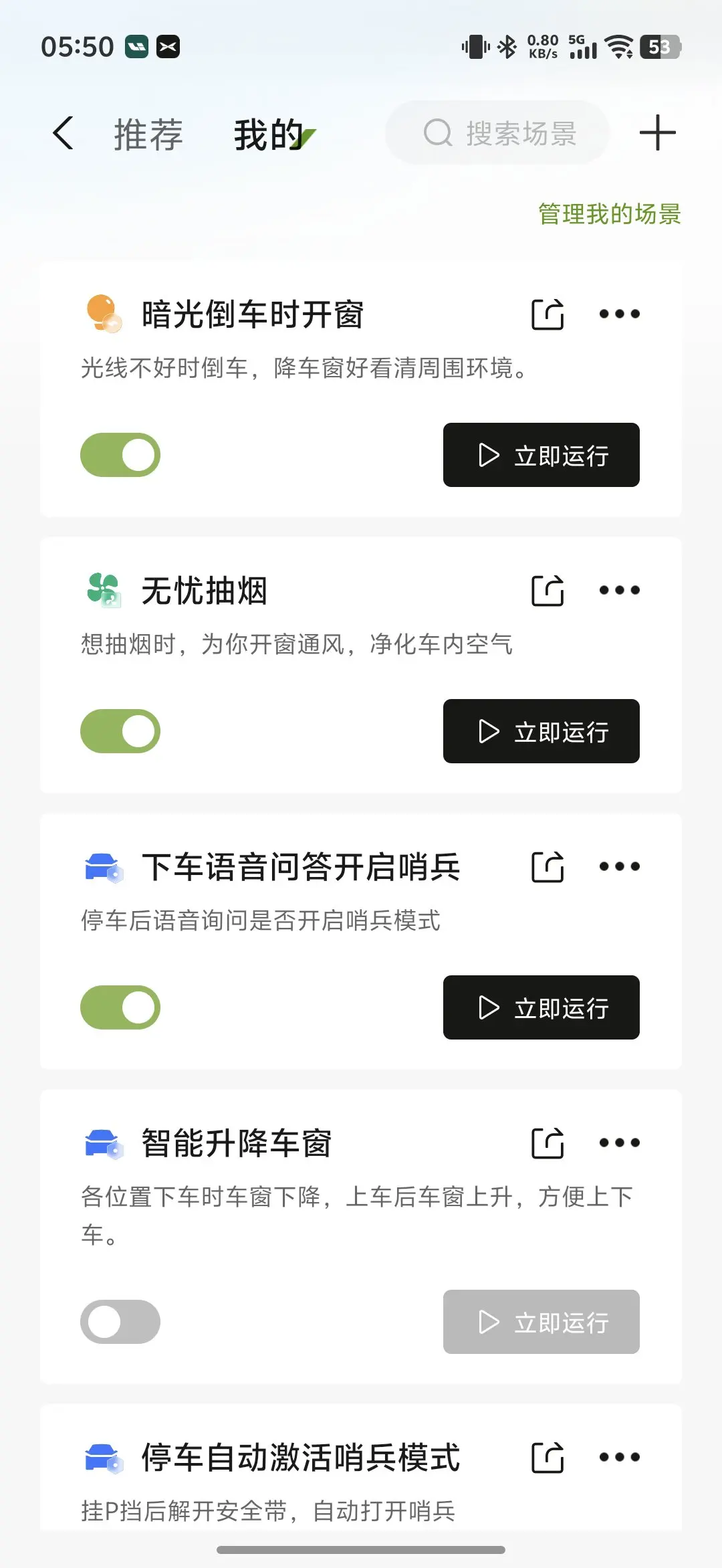Toggle off 下车语音问答开启哨兵
Image resolution: width=722 pixels, height=1568 pixels.
pyautogui.click(x=120, y=1007)
